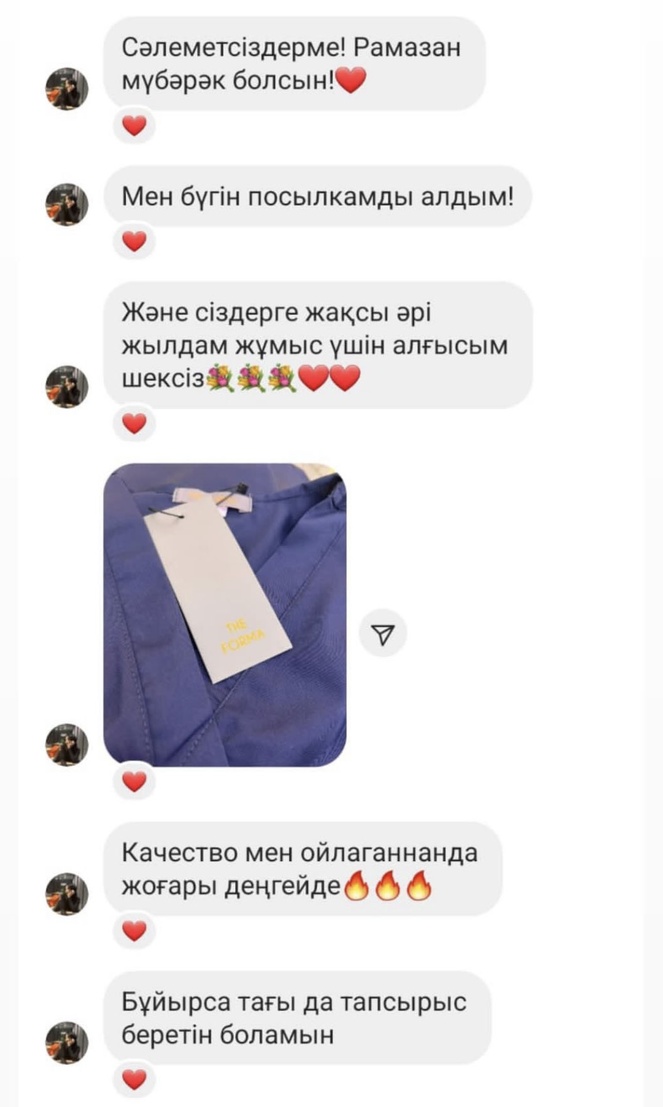This screenshot has height=1107, width=663.
Task: Open the photo of the blue garment
Action: (225, 614)
